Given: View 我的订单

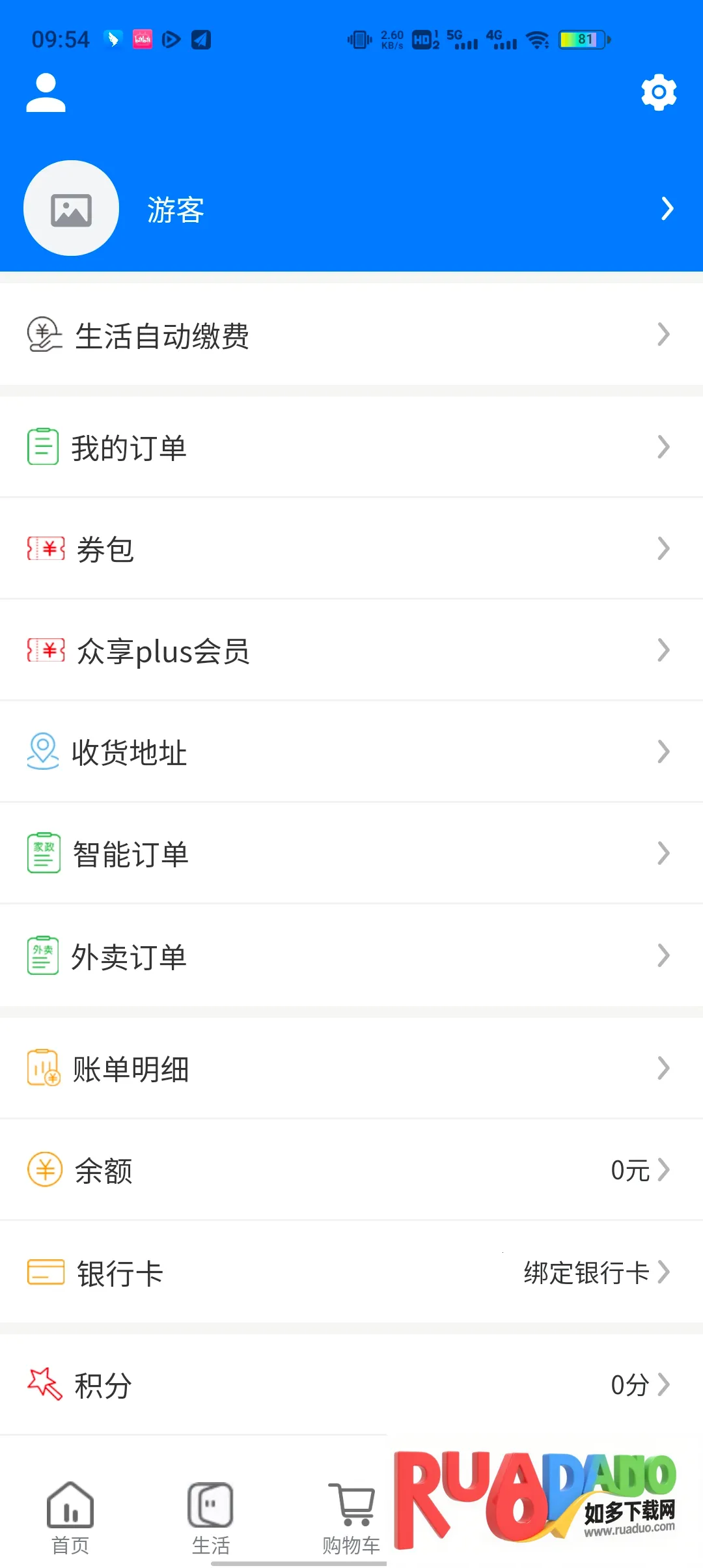Looking at the screenshot, I should click(351, 448).
